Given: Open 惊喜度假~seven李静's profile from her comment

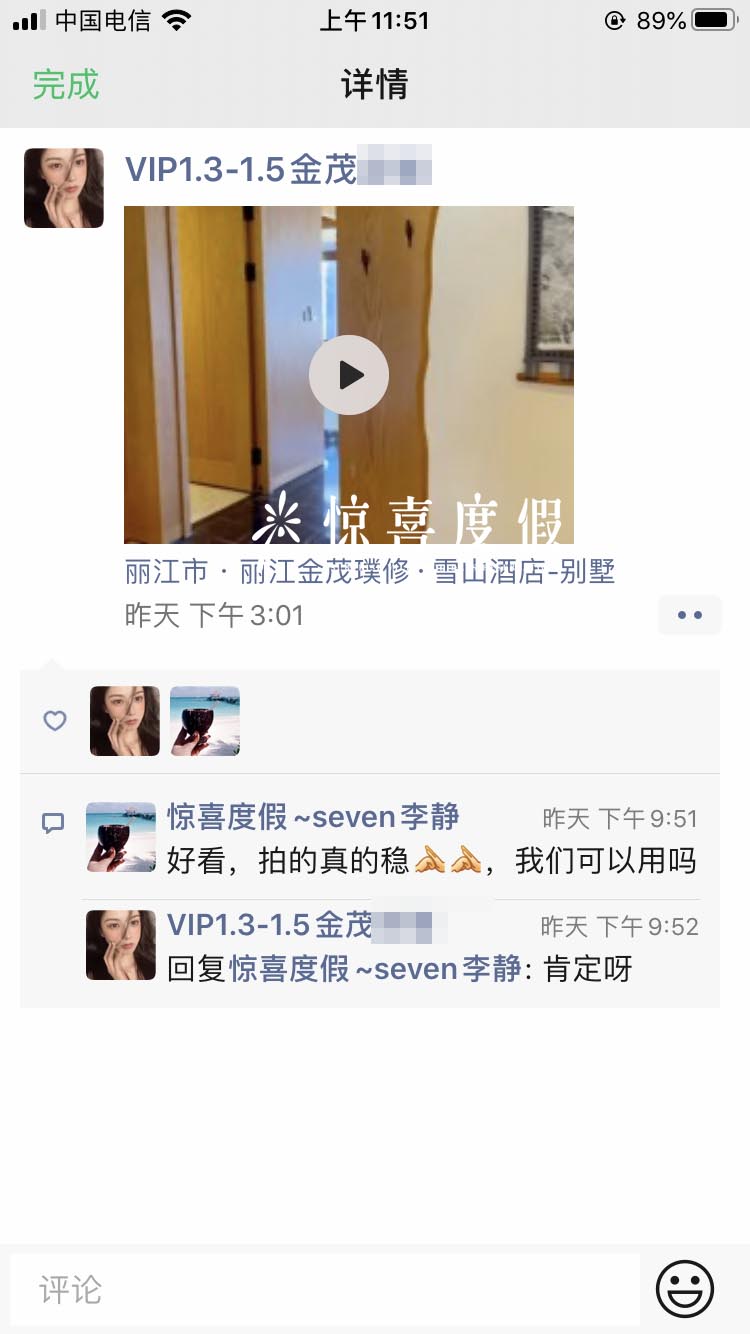Looking at the screenshot, I should pos(313,817).
